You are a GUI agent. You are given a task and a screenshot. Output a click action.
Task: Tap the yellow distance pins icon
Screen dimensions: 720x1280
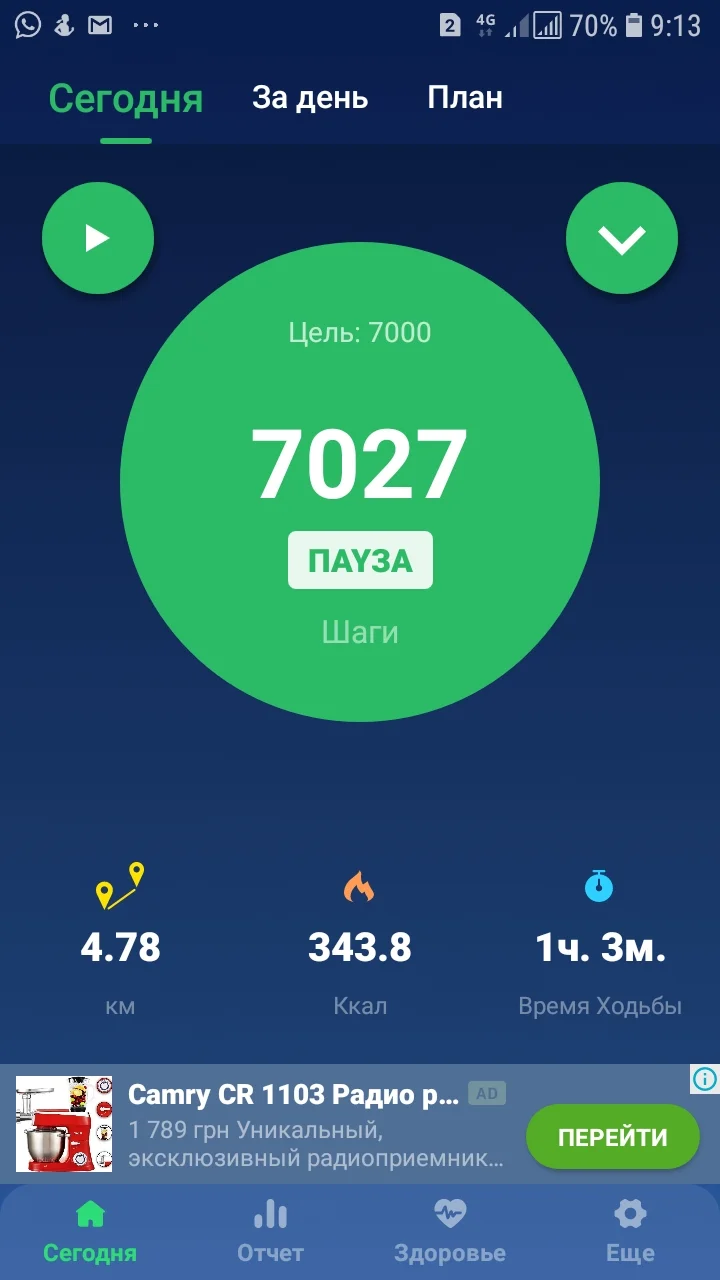click(x=120, y=888)
